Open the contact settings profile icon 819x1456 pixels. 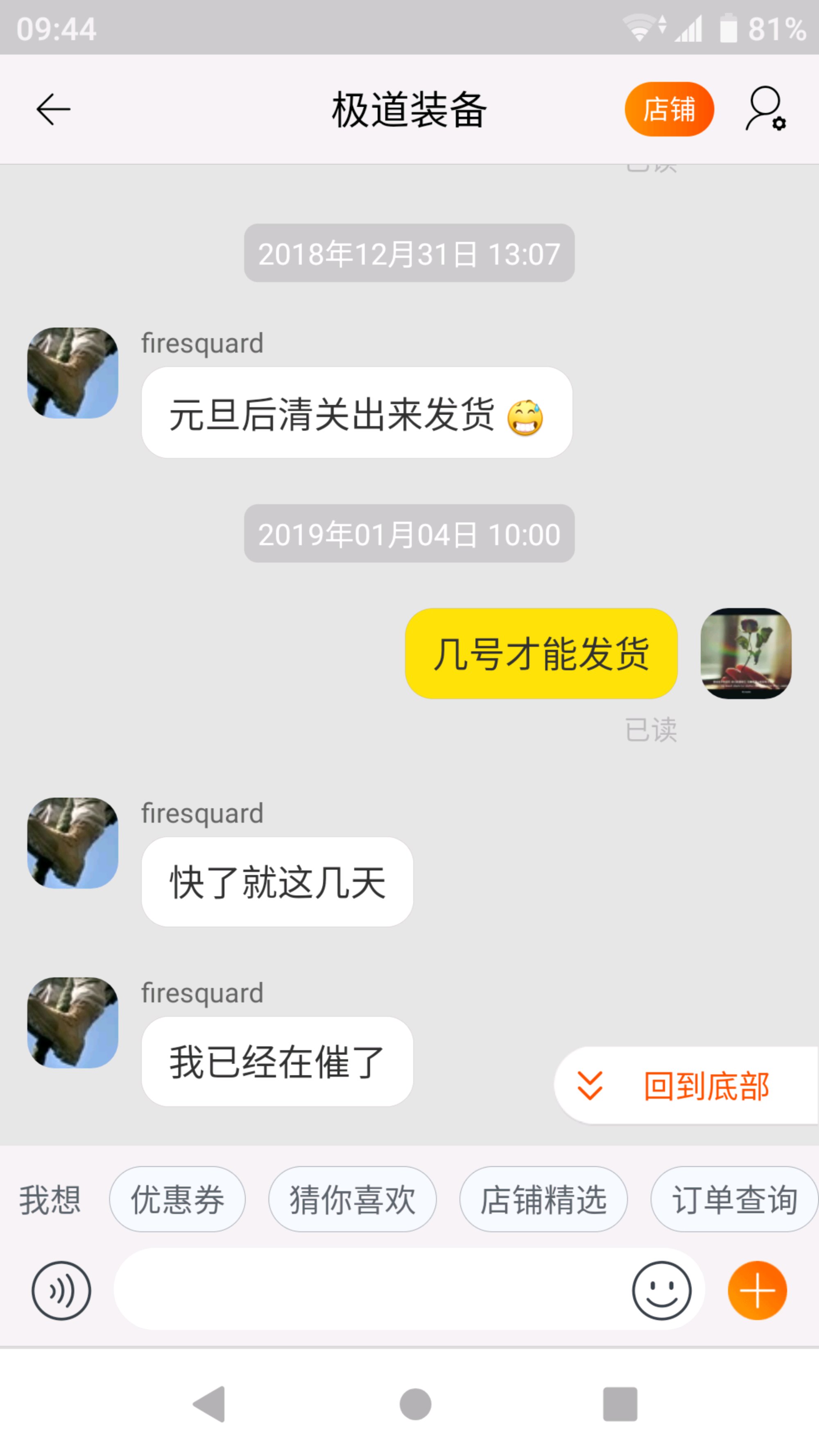tap(766, 109)
